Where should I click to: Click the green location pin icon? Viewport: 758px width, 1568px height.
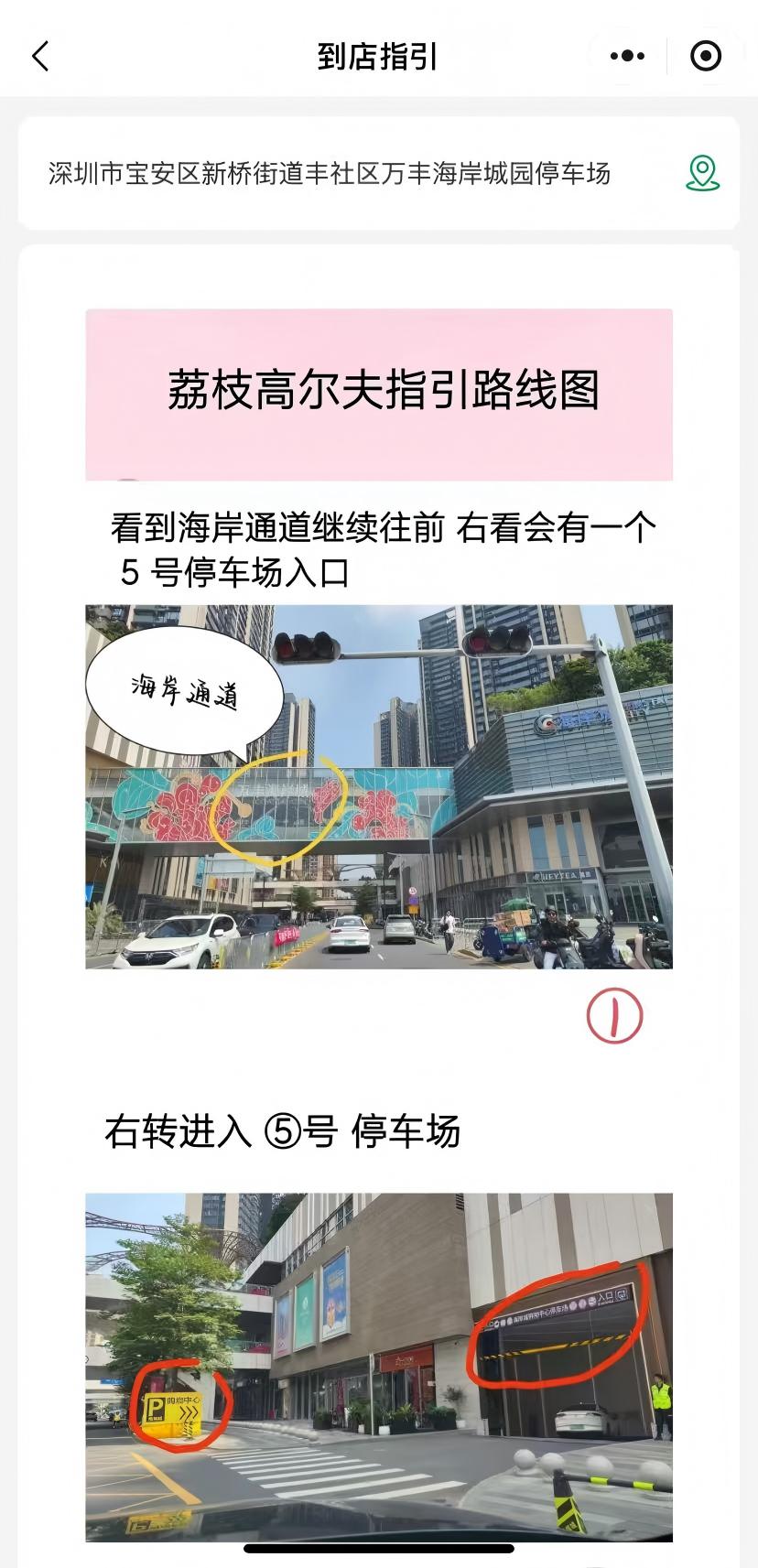703,172
